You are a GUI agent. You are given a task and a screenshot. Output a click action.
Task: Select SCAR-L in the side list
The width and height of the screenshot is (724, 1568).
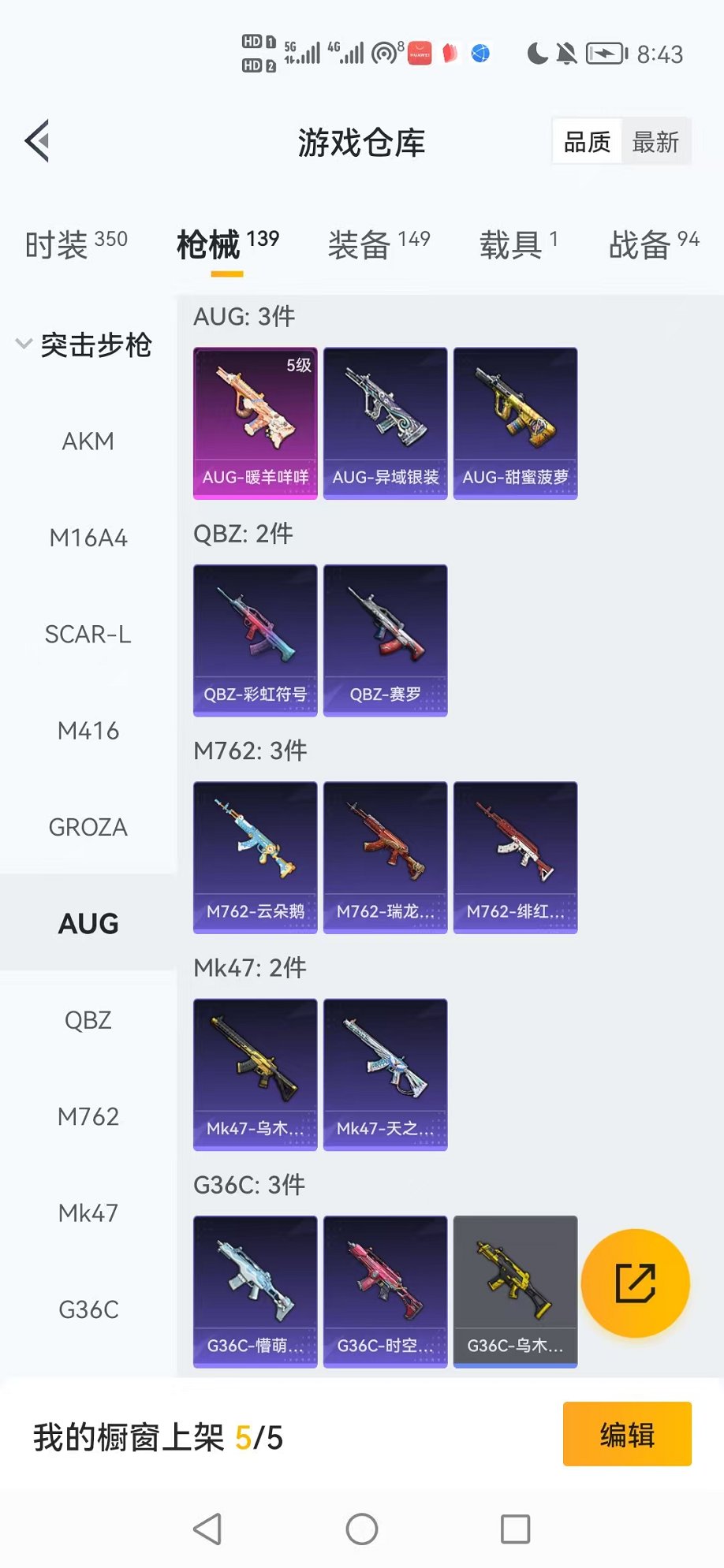click(88, 635)
